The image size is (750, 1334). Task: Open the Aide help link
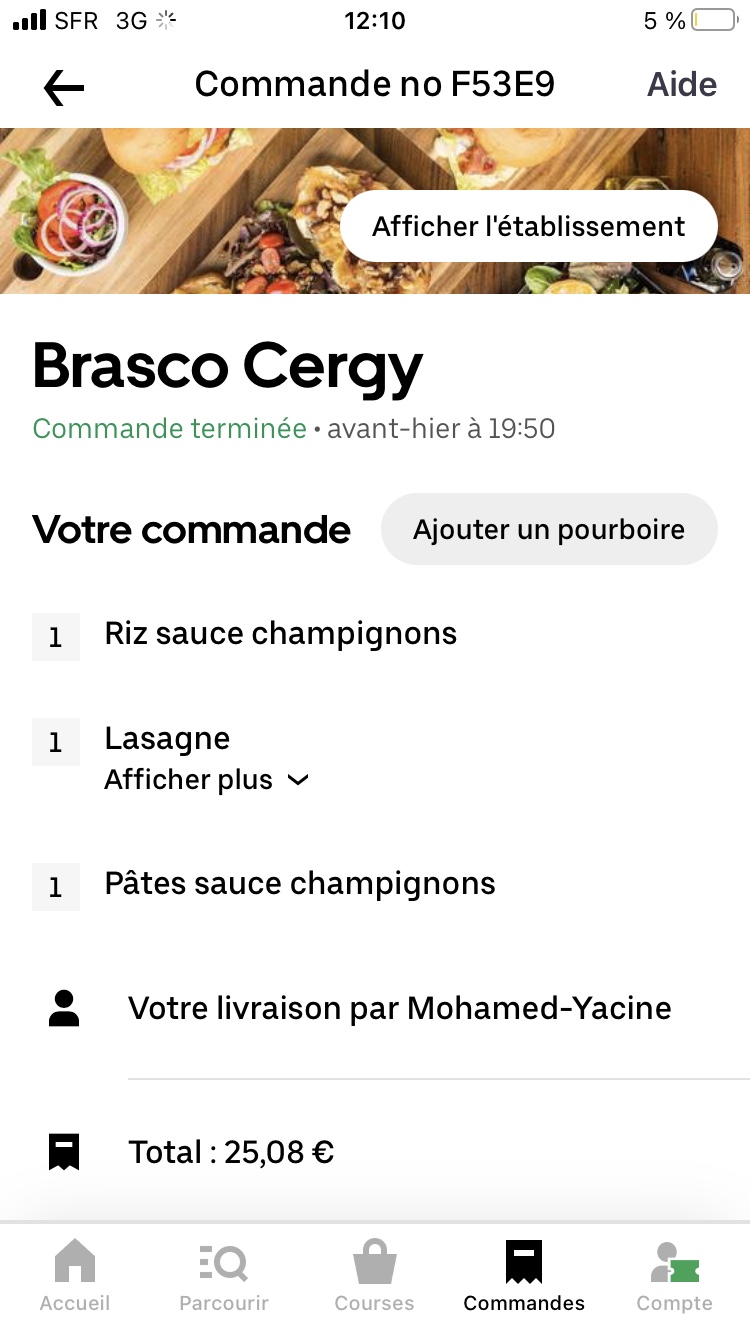tap(682, 85)
